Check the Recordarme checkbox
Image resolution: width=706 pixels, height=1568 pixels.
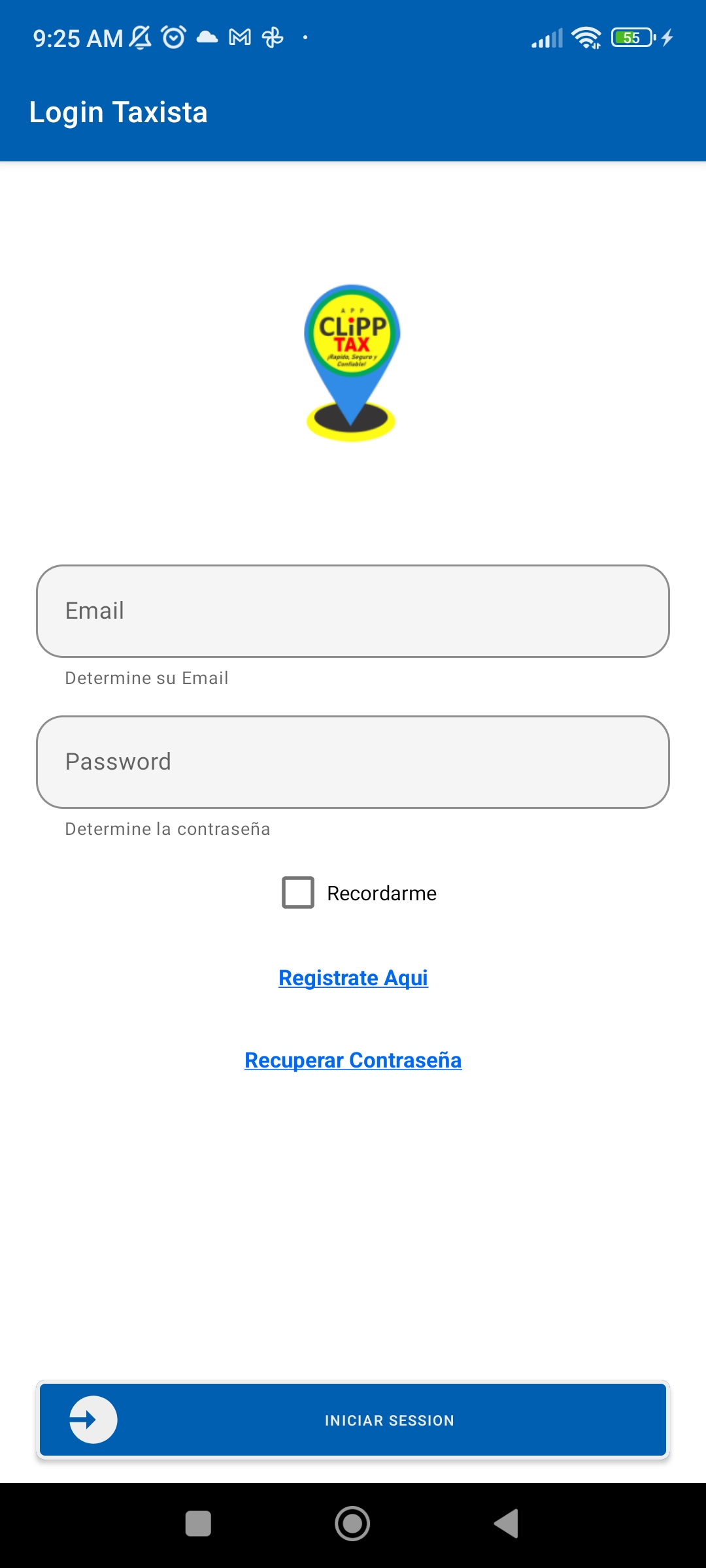(x=298, y=892)
